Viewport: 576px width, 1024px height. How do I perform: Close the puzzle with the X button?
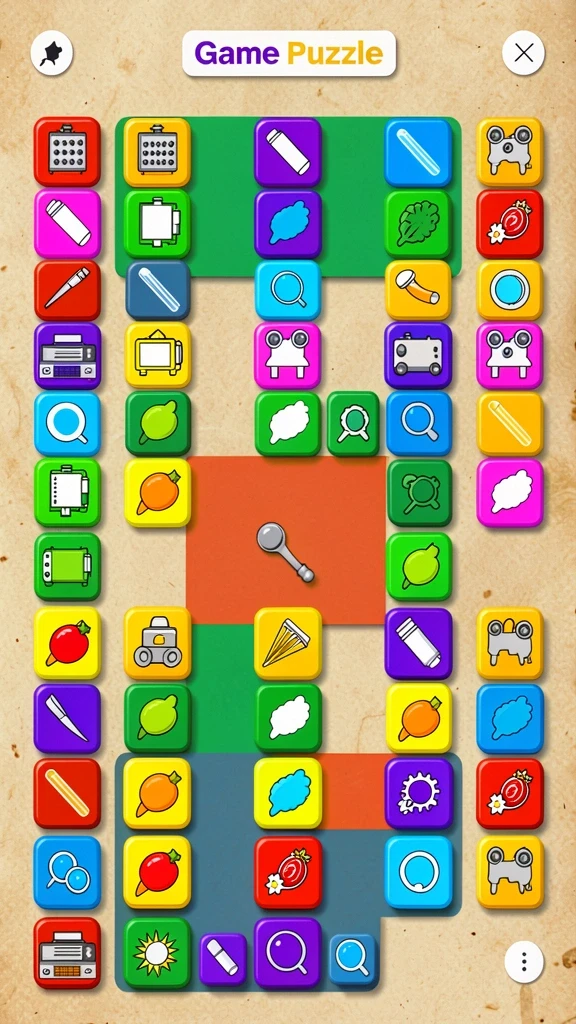point(523,53)
